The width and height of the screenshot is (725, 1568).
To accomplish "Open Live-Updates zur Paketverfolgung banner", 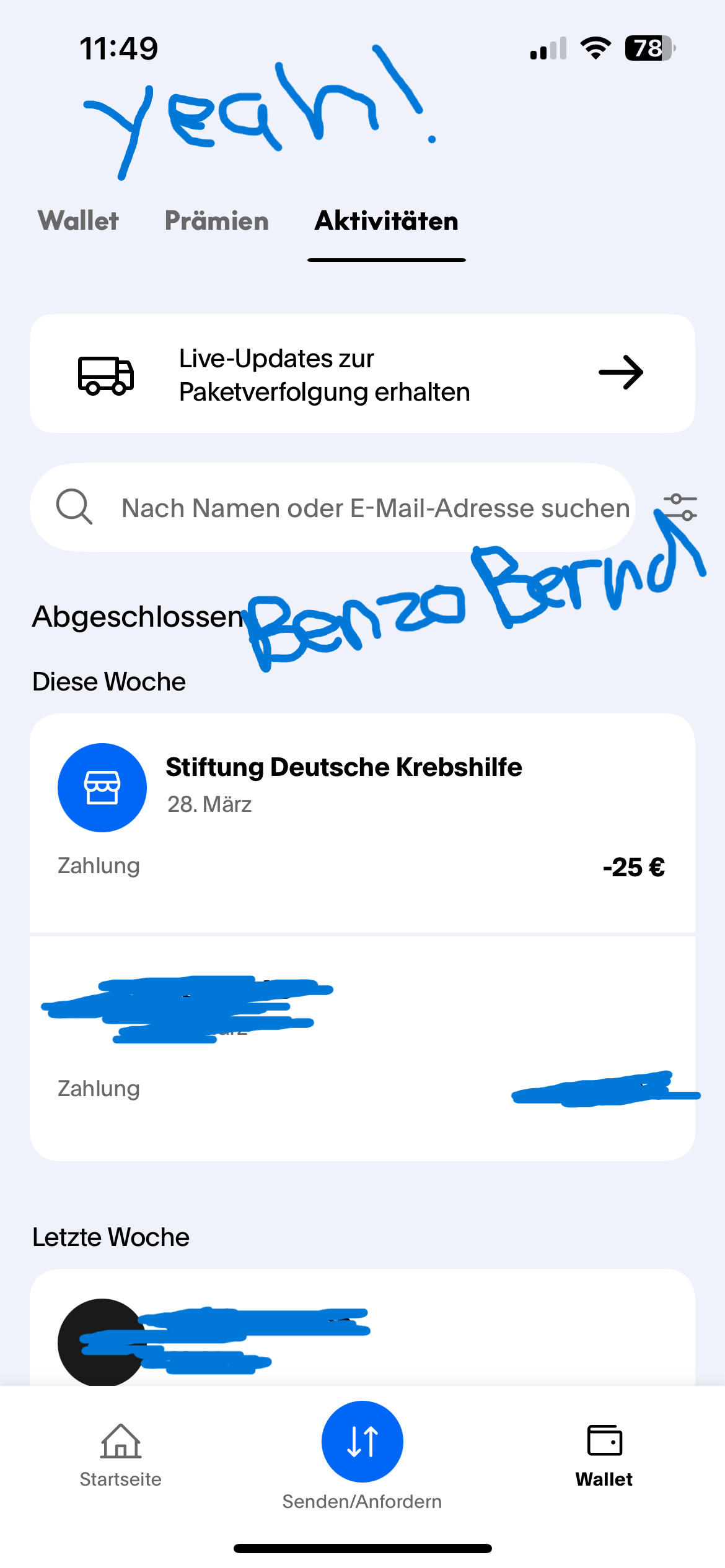I will [362, 374].
